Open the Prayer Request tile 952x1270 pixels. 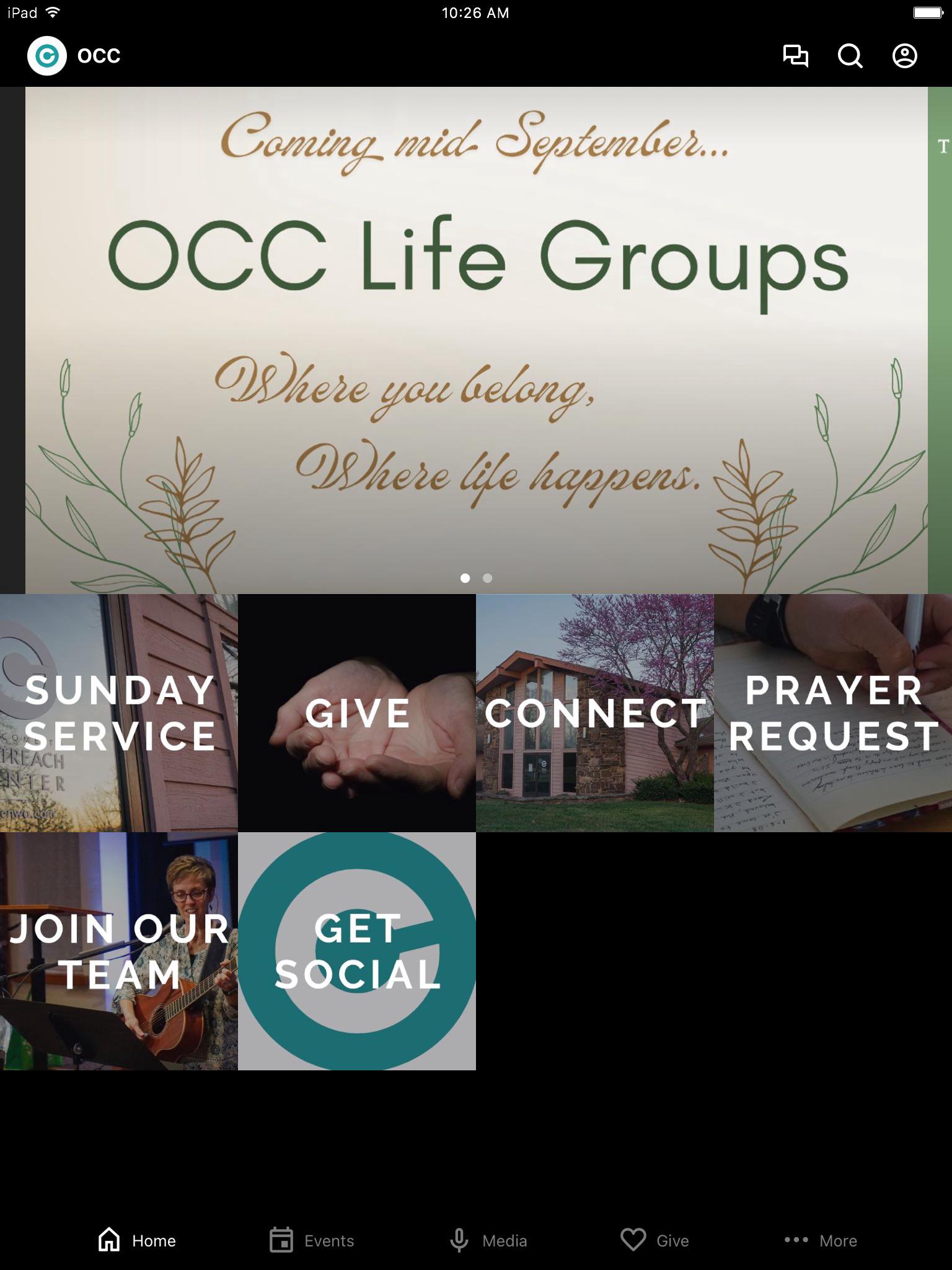[833, 713]
